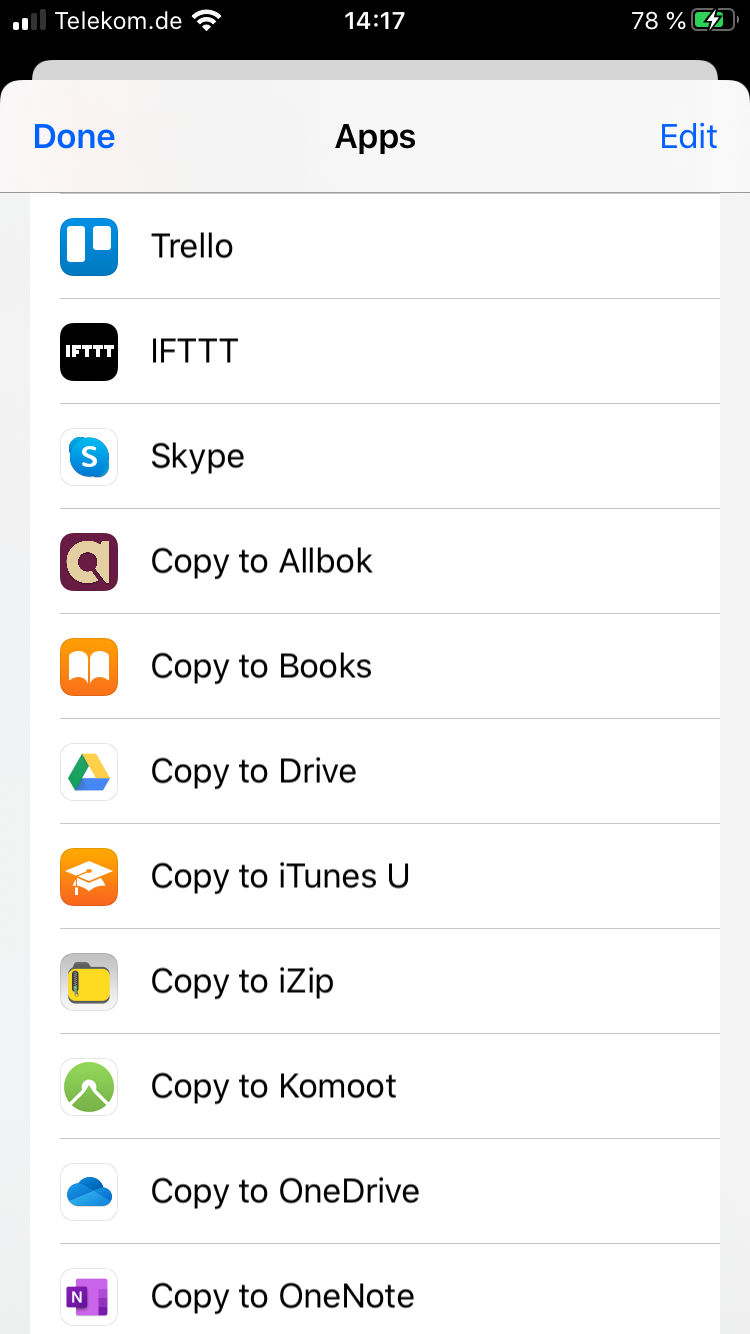The width and height of the screenshot is (750, 1334).
Task: Select Trello from the app list
Action: (x=375, y=246)
